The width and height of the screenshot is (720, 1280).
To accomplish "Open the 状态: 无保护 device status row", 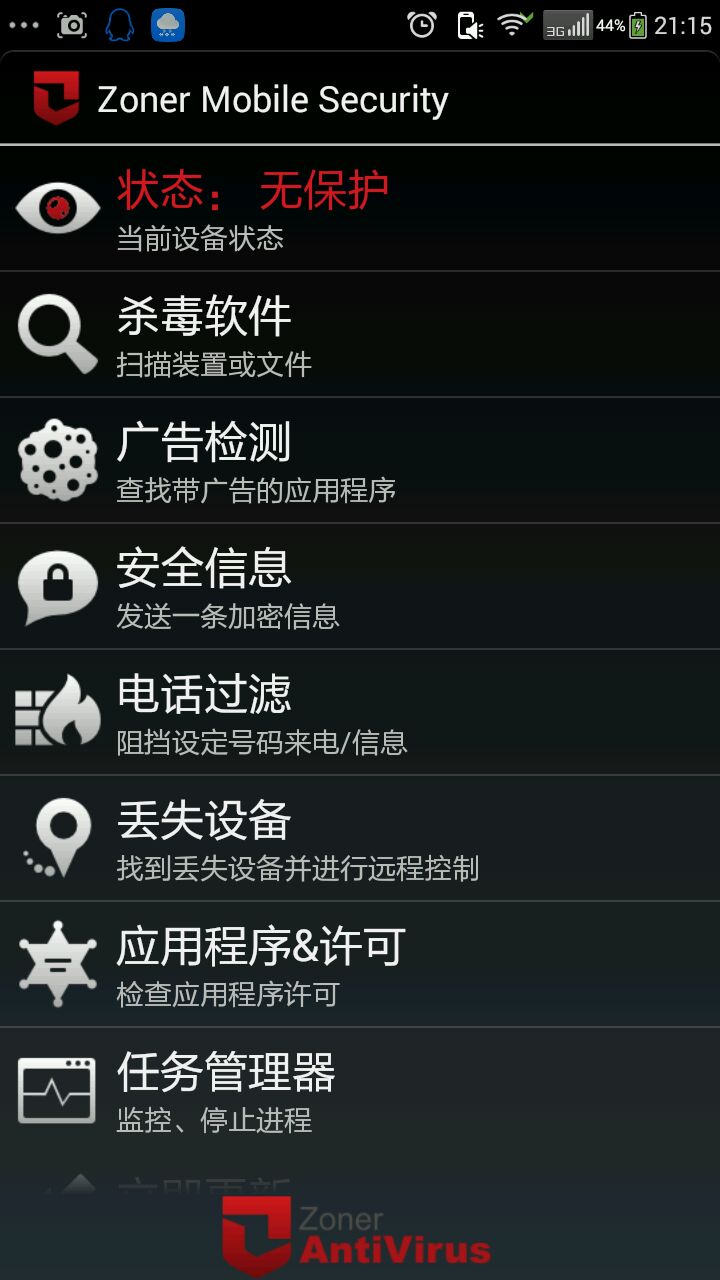I will click(x=360, y=209).
